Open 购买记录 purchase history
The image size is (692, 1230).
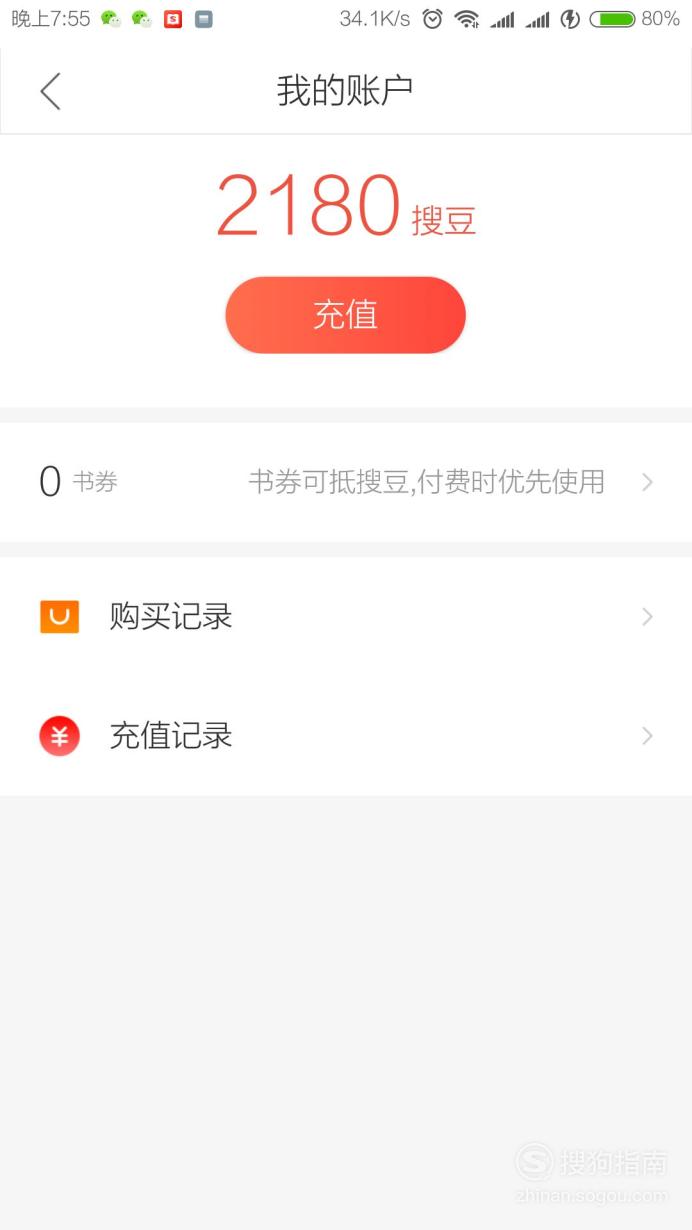tap(346, 617)
